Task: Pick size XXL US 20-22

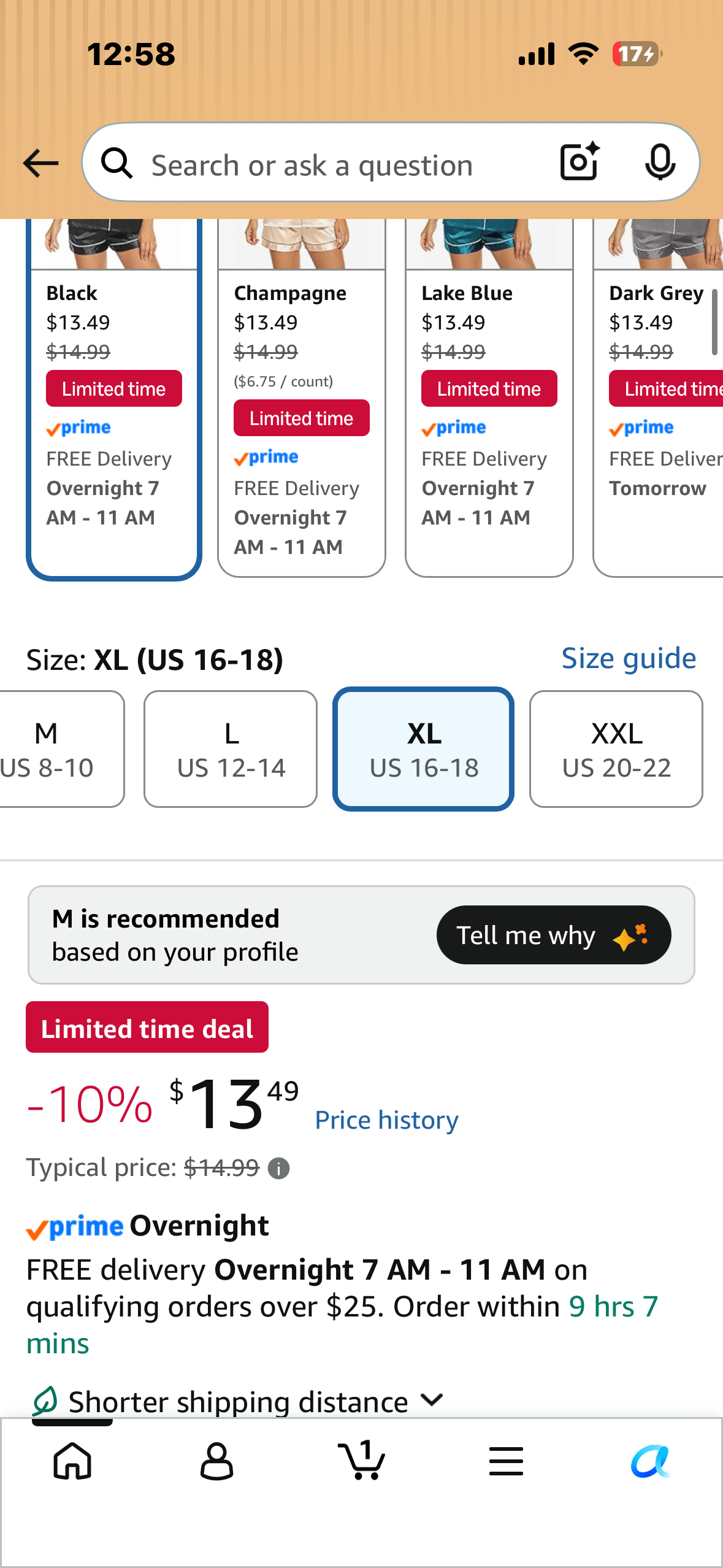Action: tap(616, 749)
